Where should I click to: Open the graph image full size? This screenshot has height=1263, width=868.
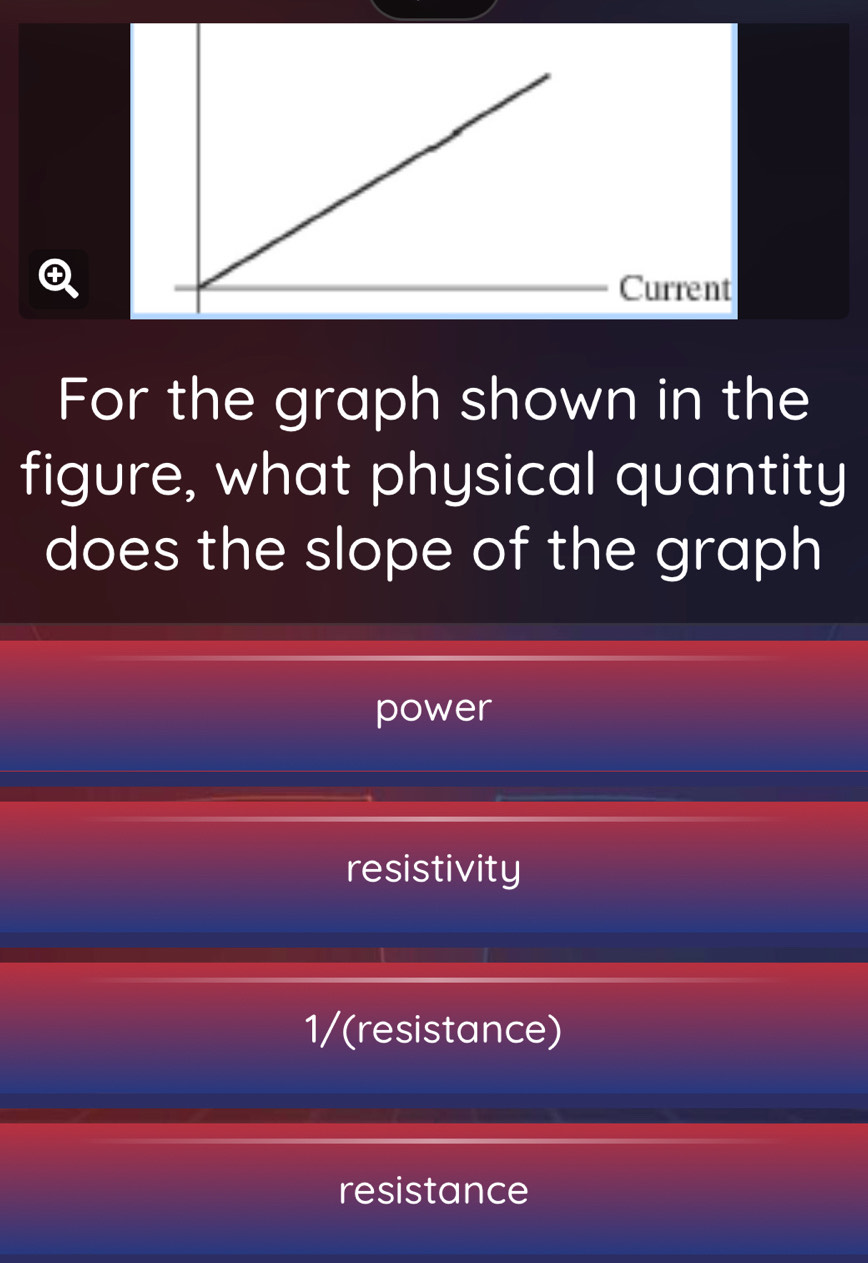433,170
